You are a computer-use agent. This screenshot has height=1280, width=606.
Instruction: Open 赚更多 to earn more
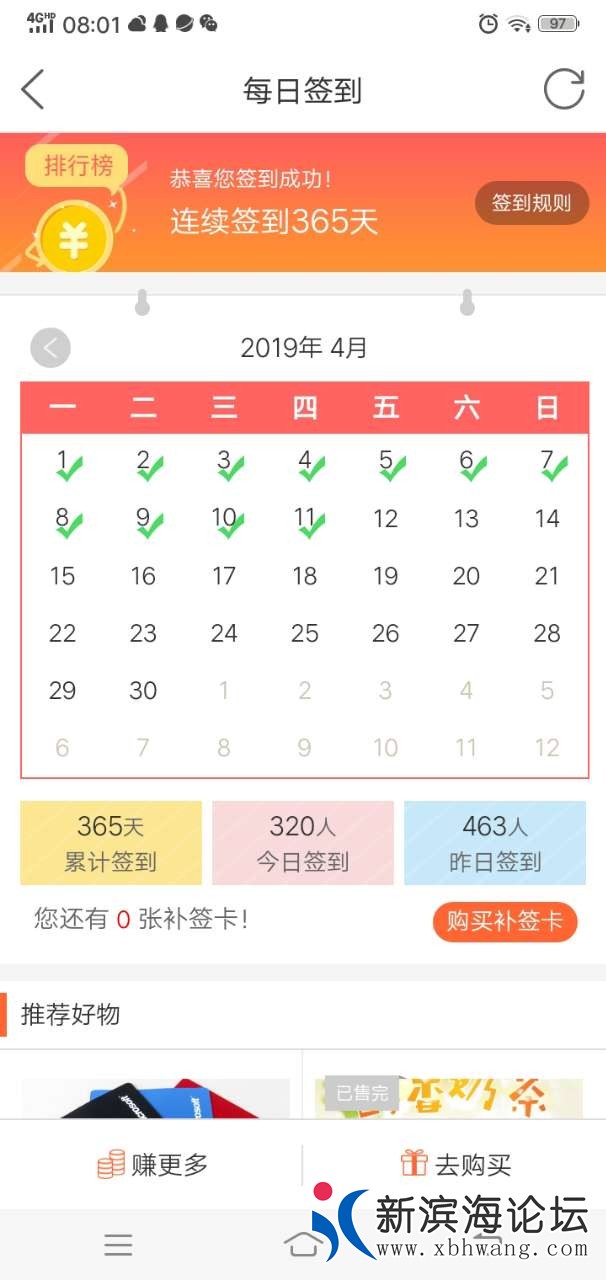(152, 1164)
